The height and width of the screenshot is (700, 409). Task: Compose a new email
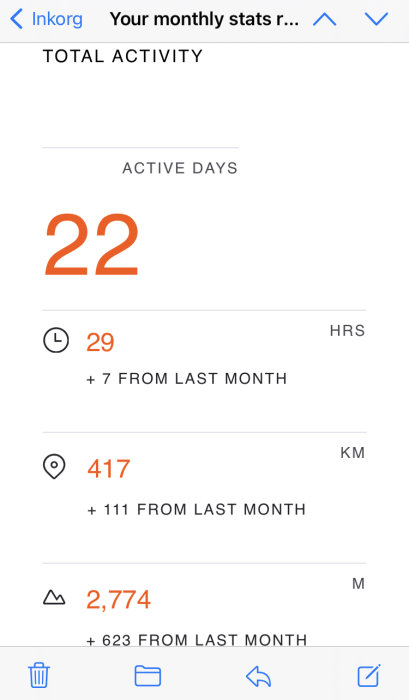(x=369, y=675)
